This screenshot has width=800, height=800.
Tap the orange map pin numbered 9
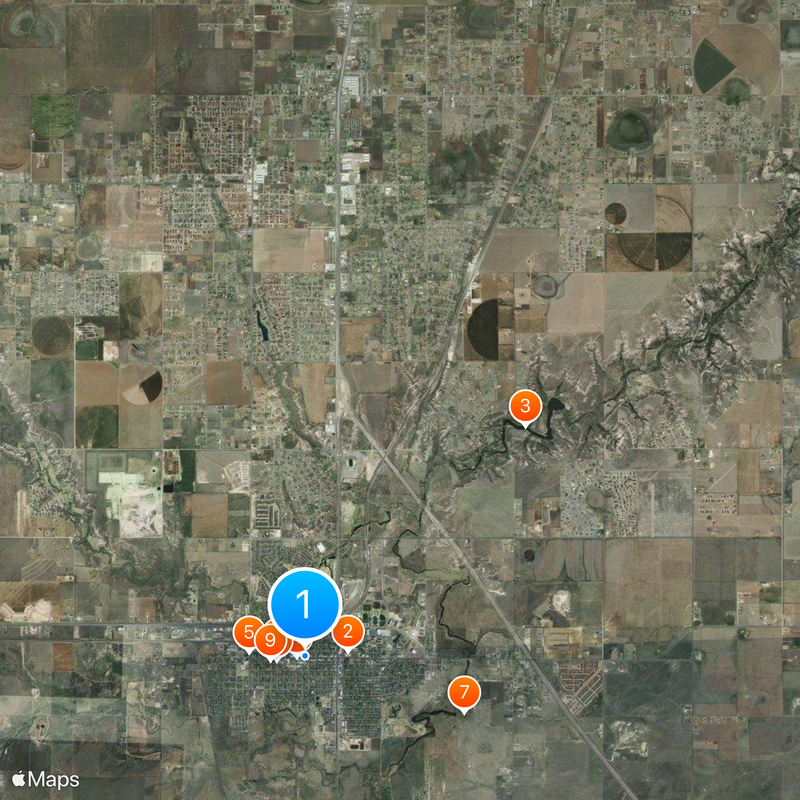[269, 640]
